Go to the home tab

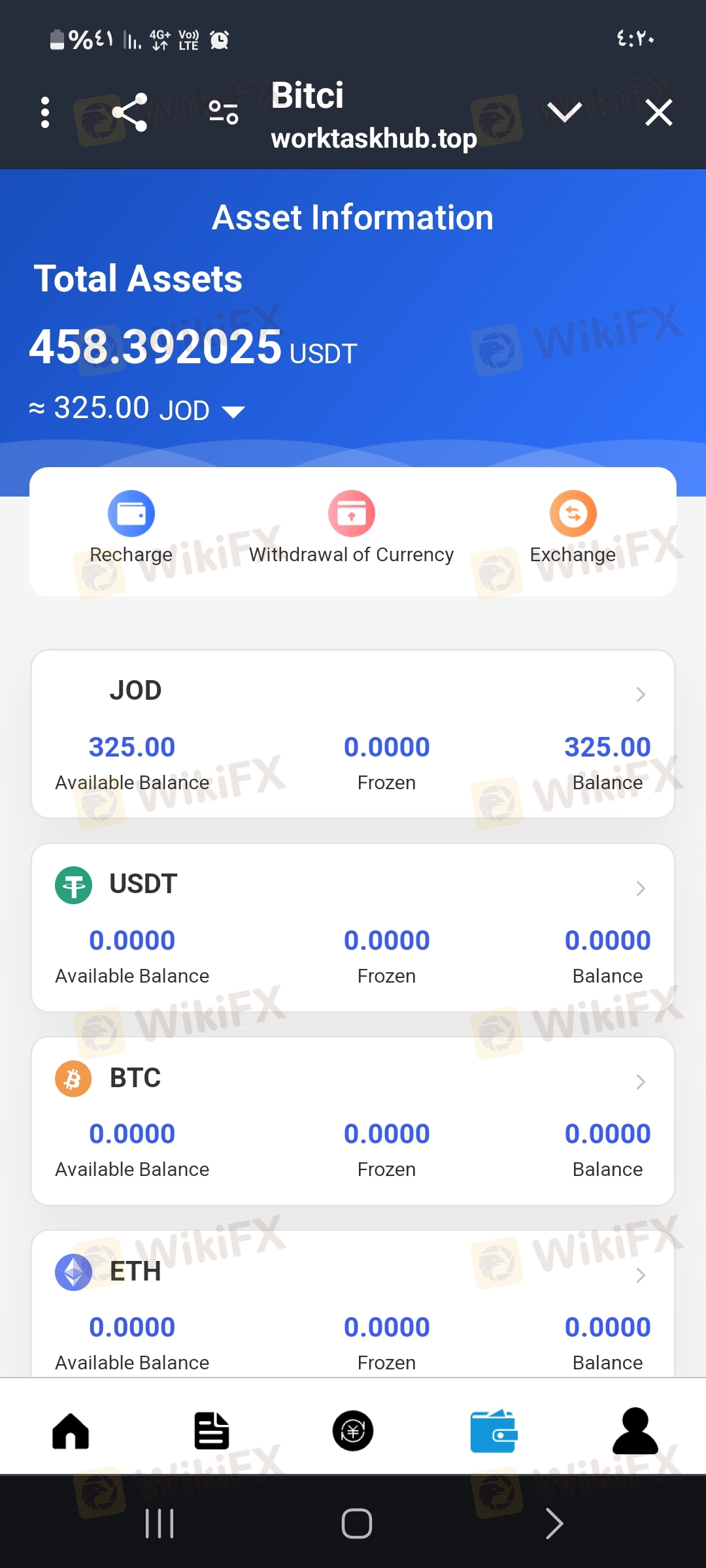point(71,1431)
